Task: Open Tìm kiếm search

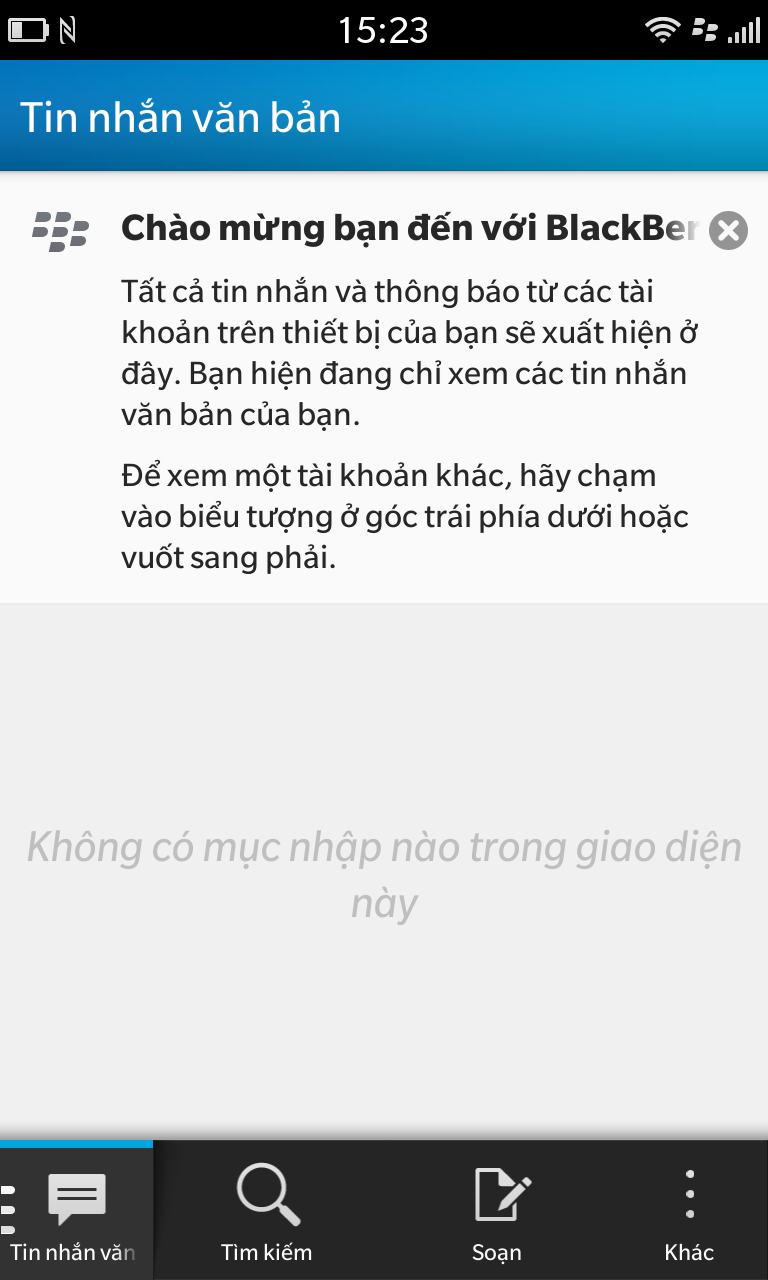Action: click(267, 1210)
